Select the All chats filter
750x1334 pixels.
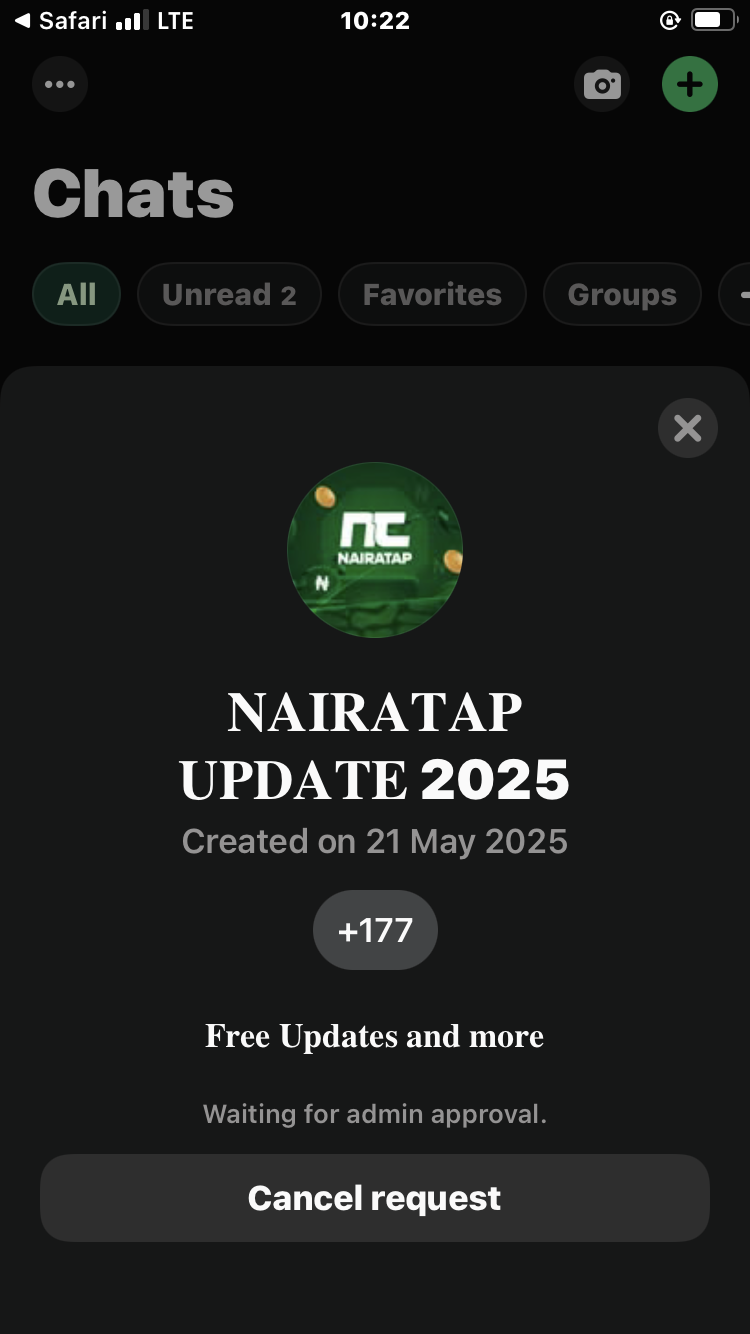[x=77, y=295]
